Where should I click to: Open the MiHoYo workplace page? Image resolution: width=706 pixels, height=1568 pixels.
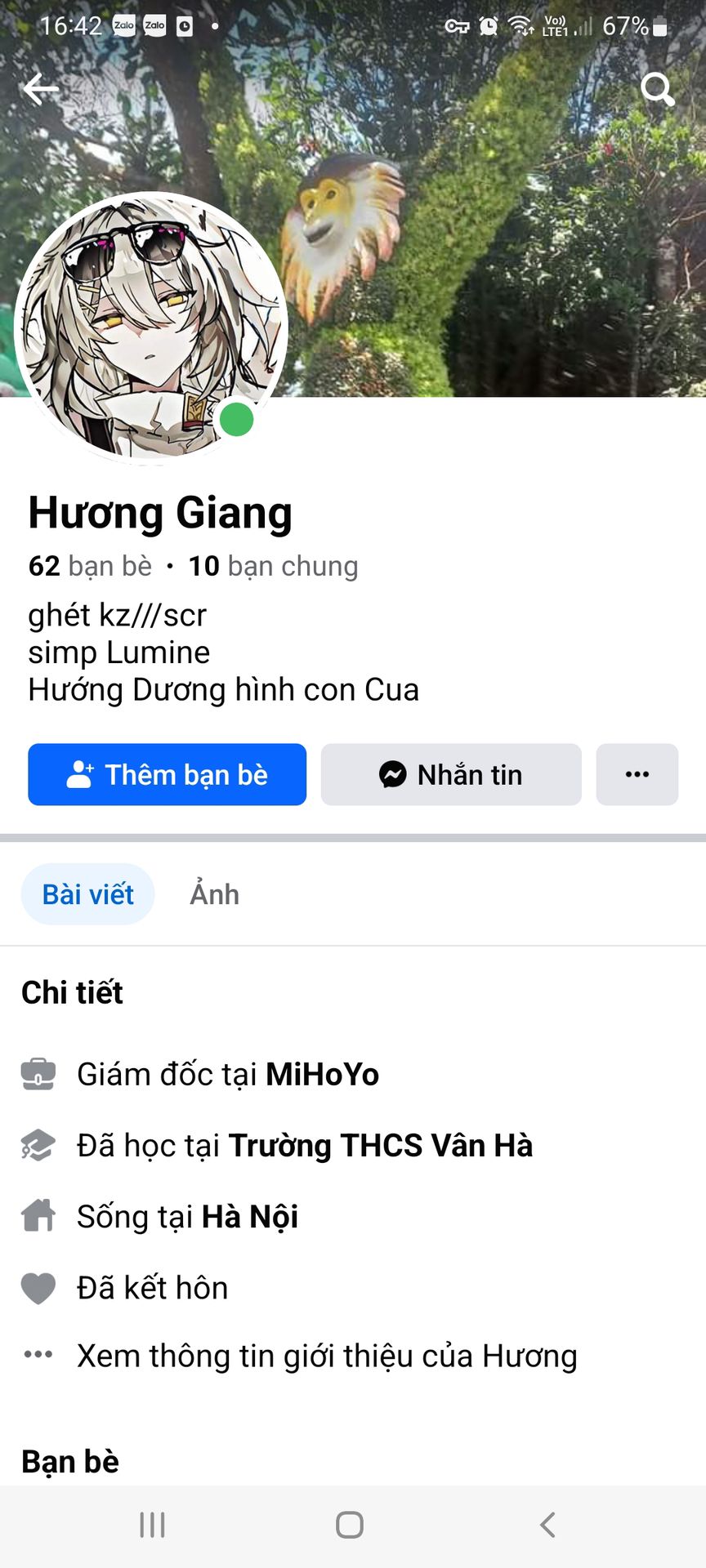[x=322, y=1074]
